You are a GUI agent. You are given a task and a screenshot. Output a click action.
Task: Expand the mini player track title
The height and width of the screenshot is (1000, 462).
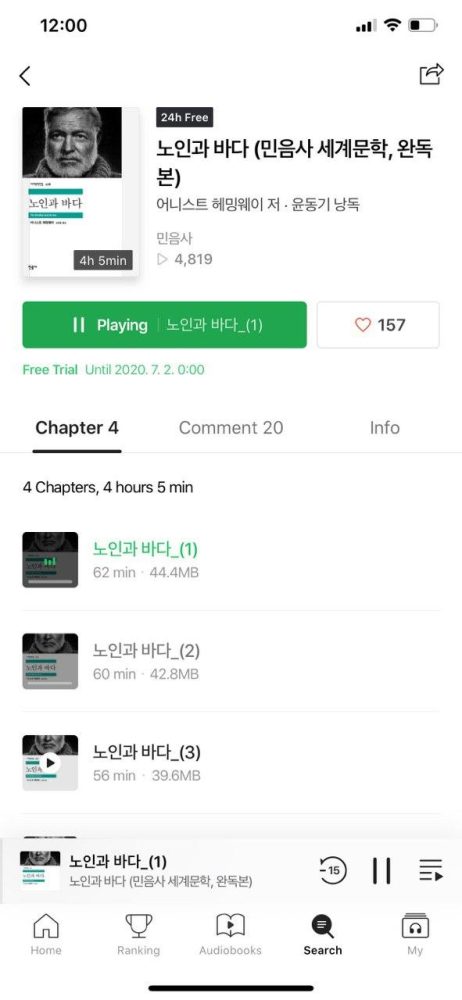pos(118,862)
